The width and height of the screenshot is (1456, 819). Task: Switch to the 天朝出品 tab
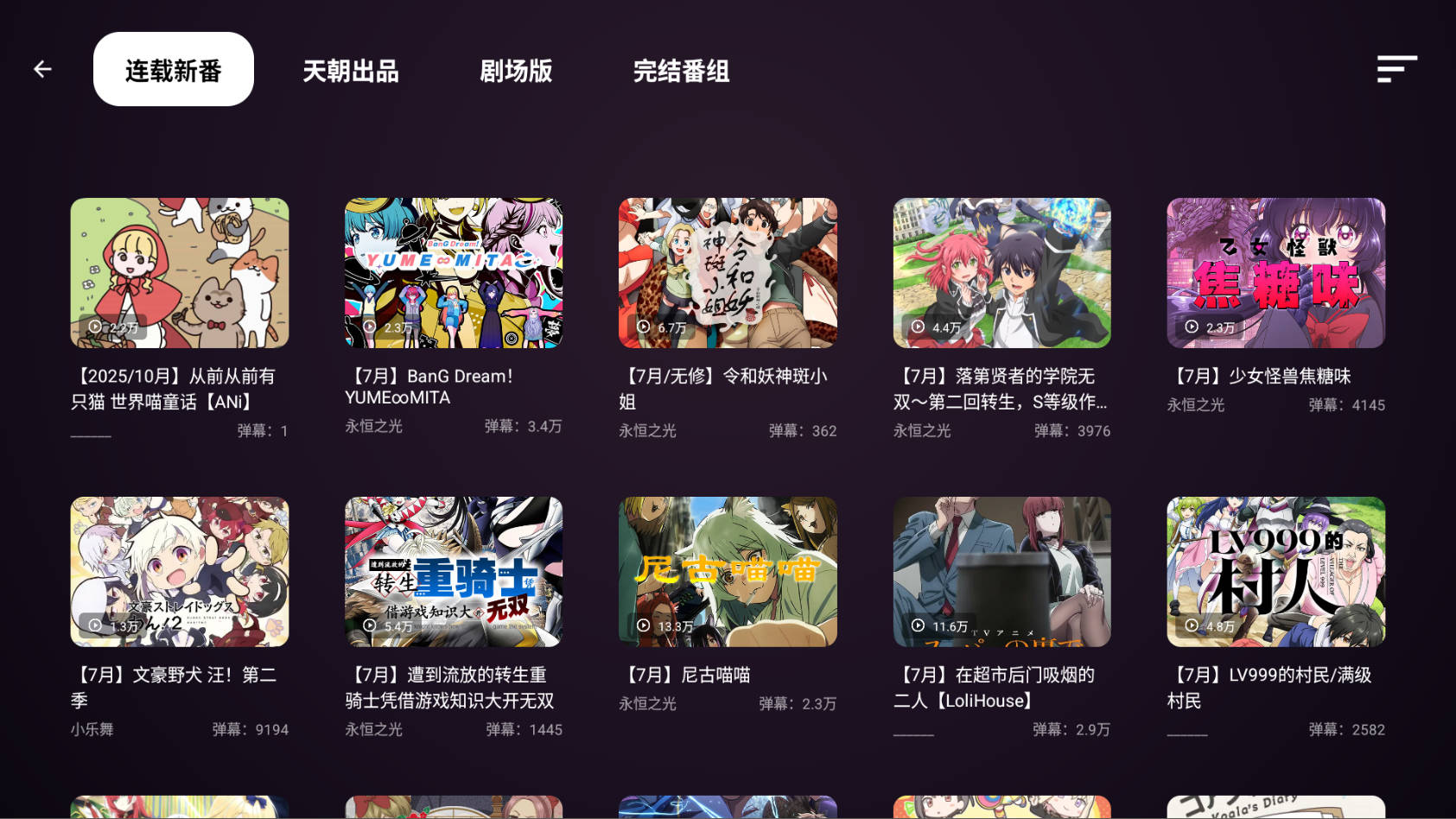coord(351,70)
